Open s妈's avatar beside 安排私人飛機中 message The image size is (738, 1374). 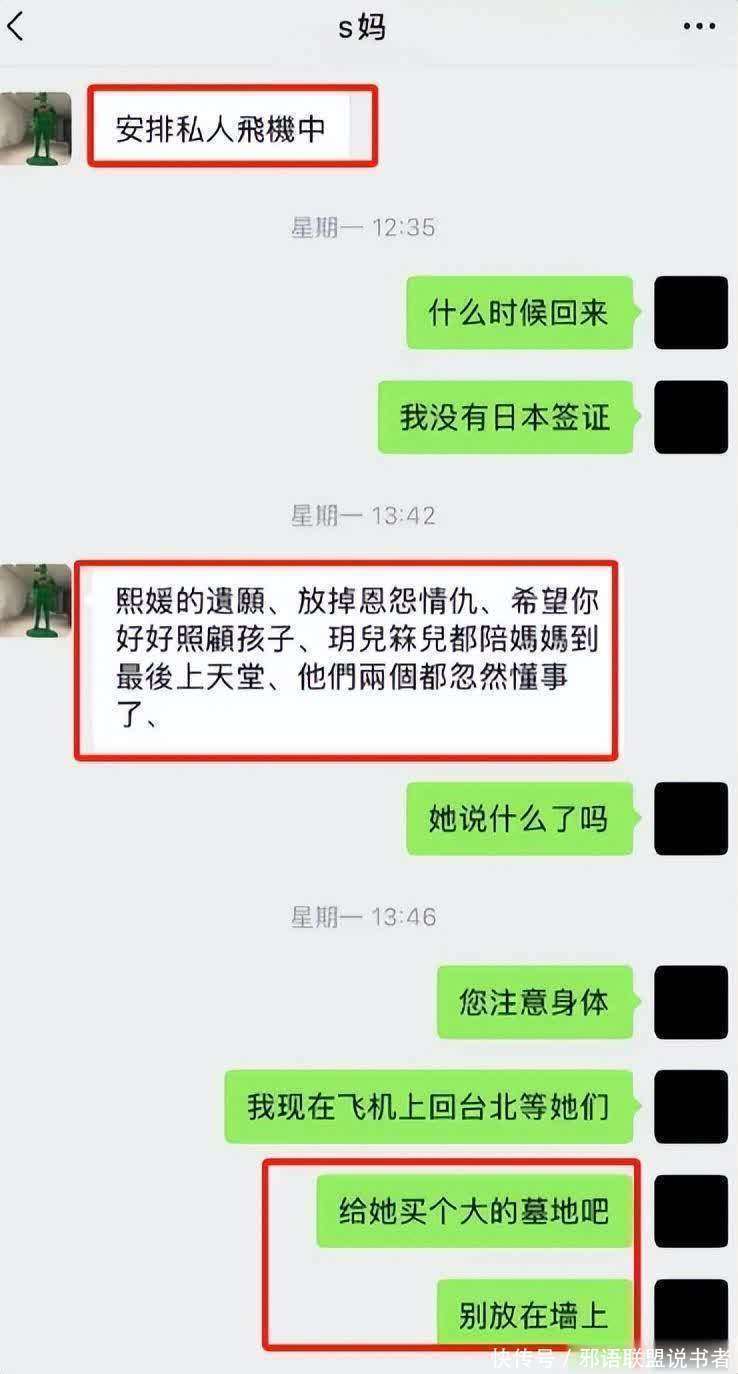pyautogui.click(x=37, y=128)
